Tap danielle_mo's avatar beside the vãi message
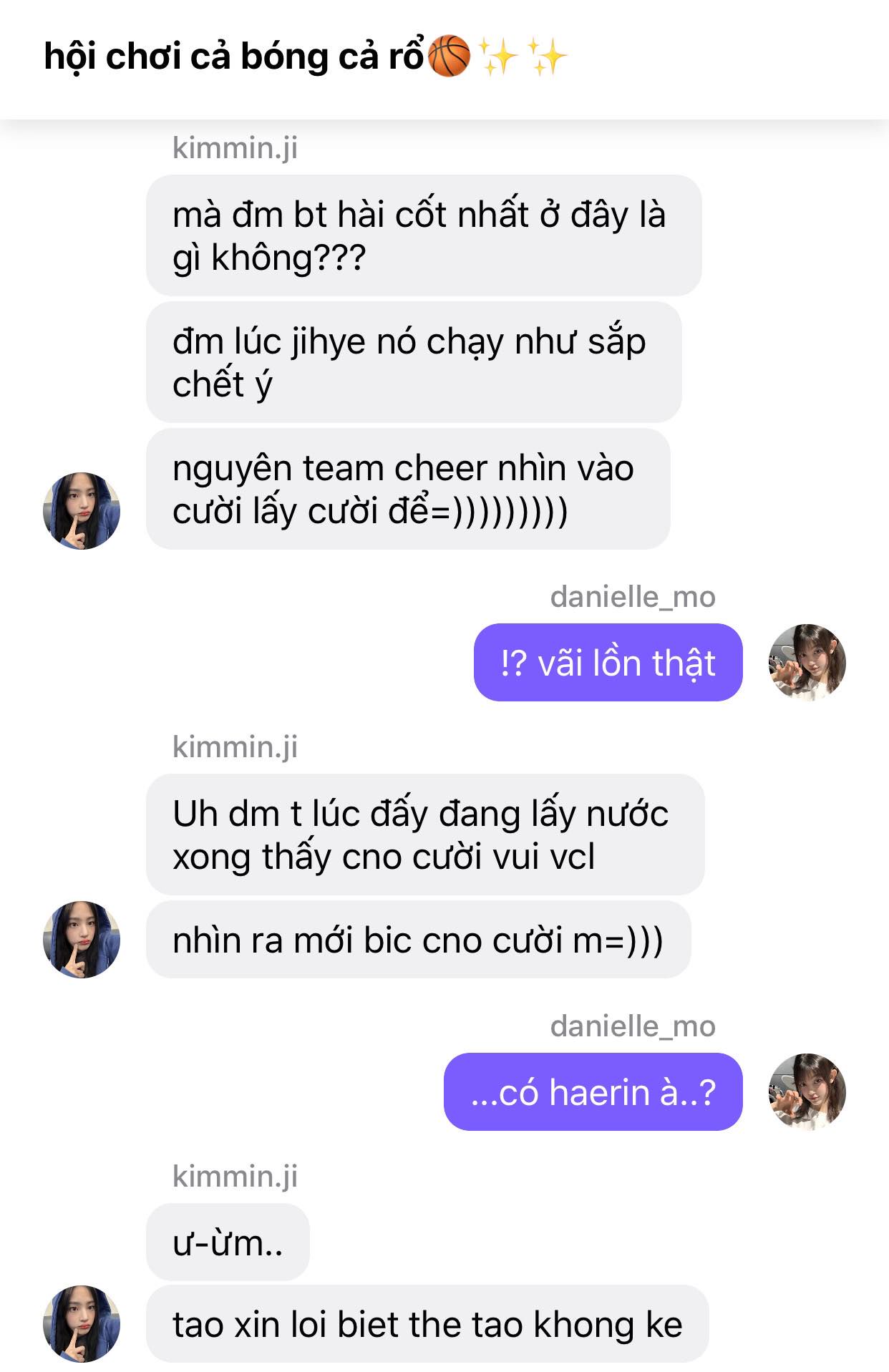 807,662
